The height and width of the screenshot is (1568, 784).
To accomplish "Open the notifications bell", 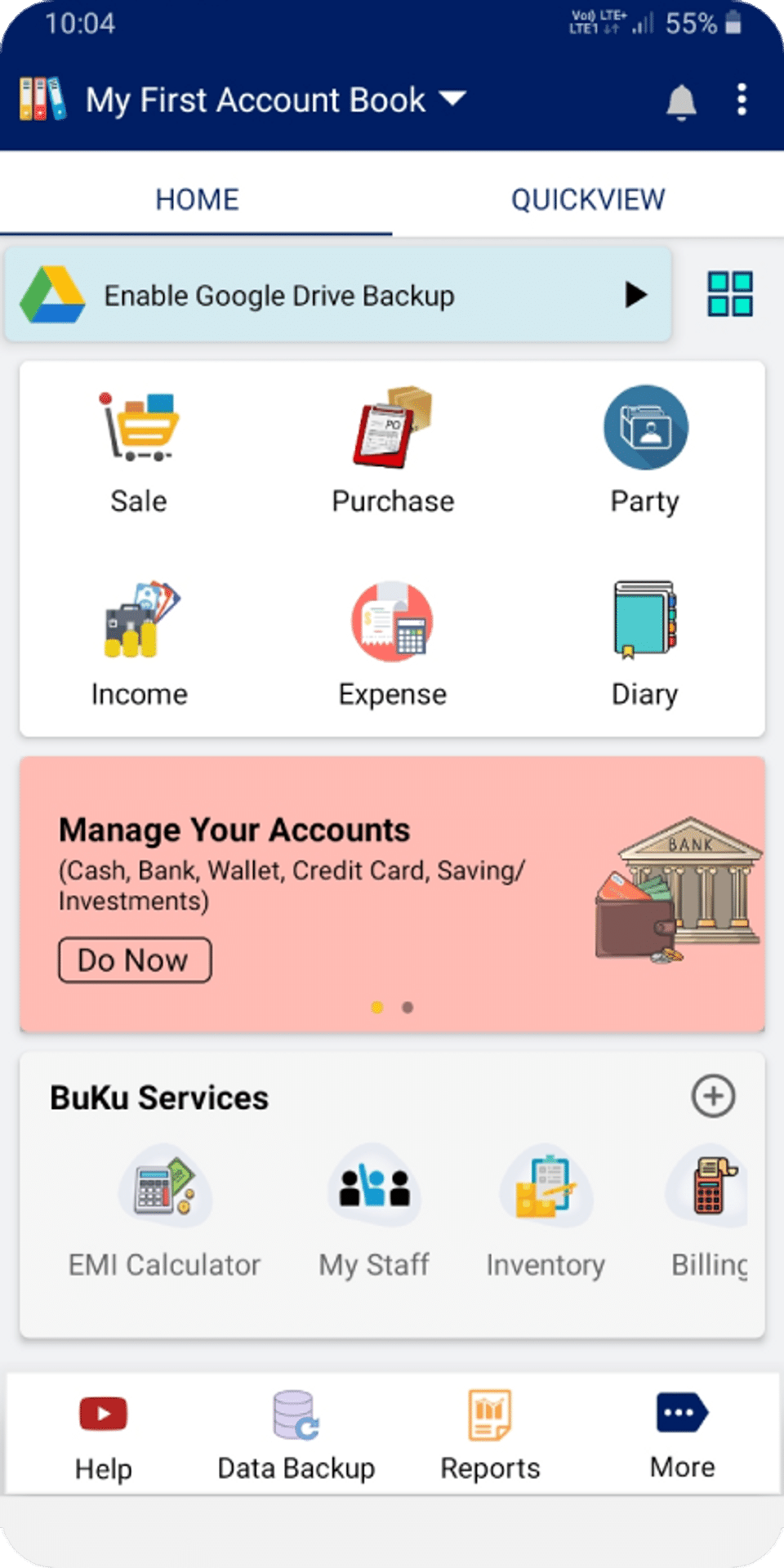I will (681, 101).
